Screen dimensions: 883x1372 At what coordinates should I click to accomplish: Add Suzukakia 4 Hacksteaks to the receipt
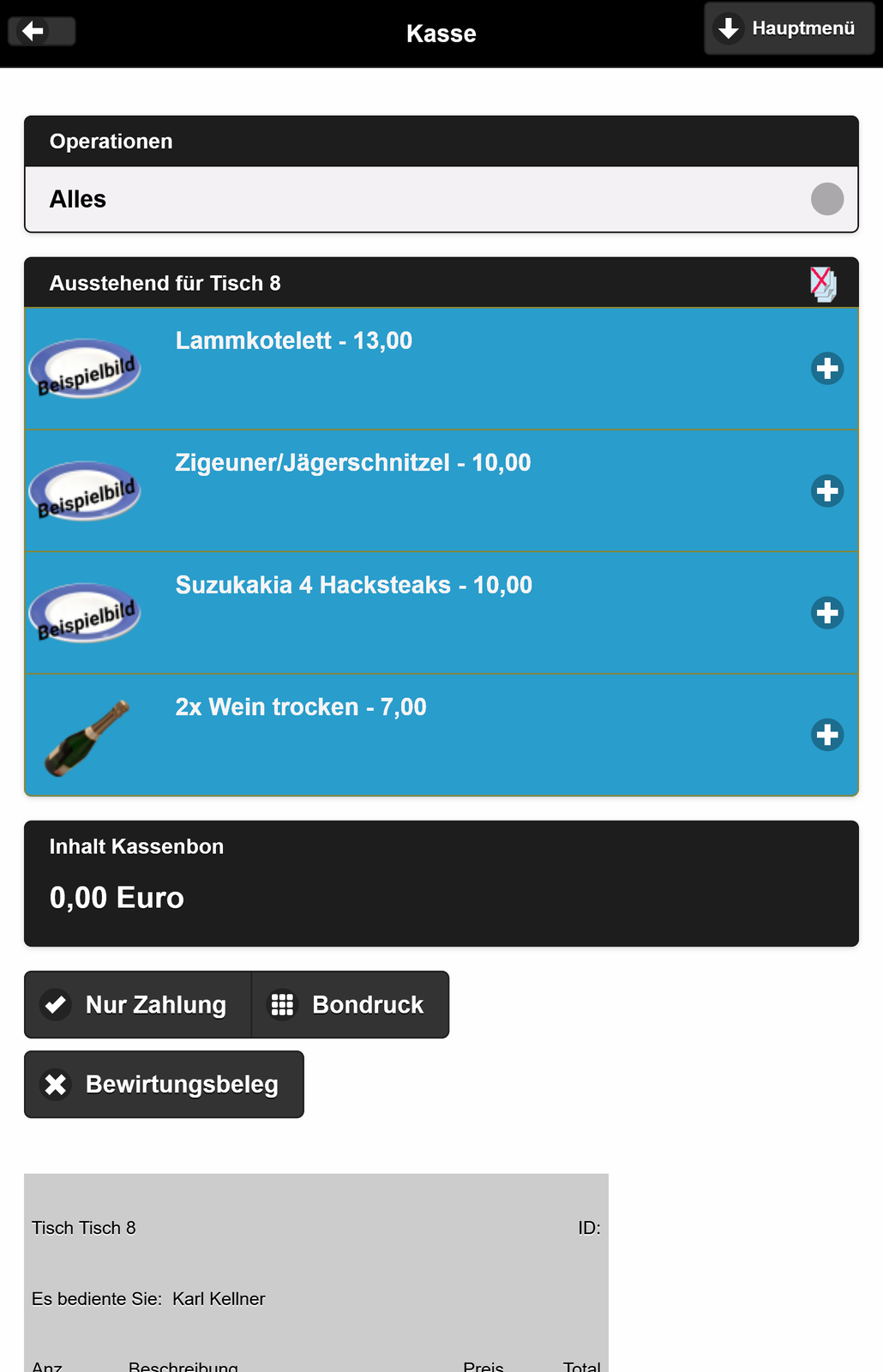(827, 613)
